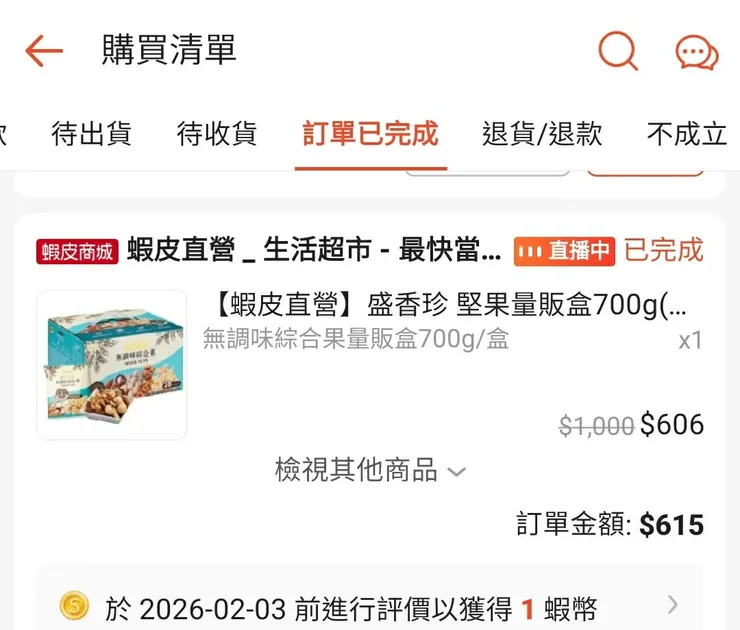Go back from 購買清單

(x=43, y=51)
